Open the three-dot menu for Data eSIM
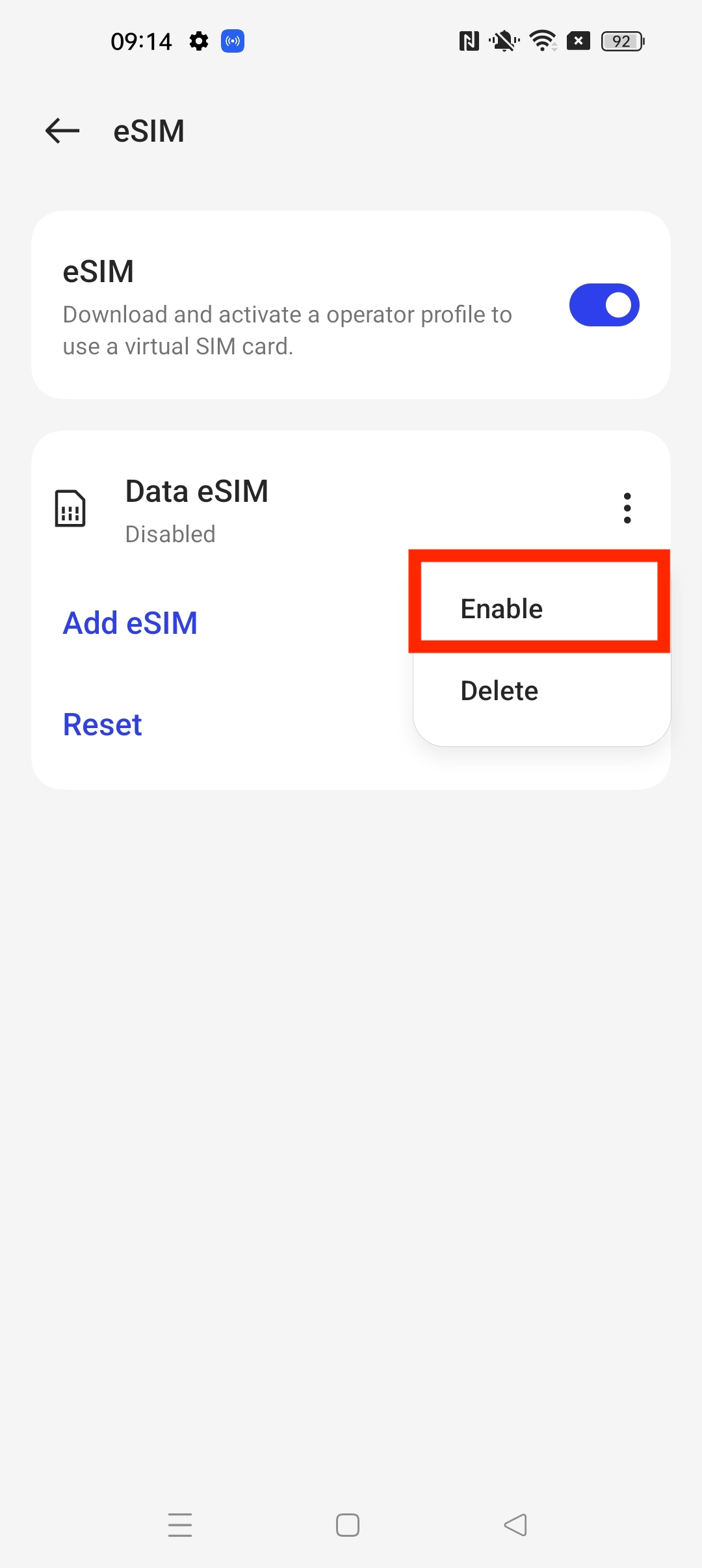The width and height of the screenshot is (702, 1568). click(x=627, y=508)
